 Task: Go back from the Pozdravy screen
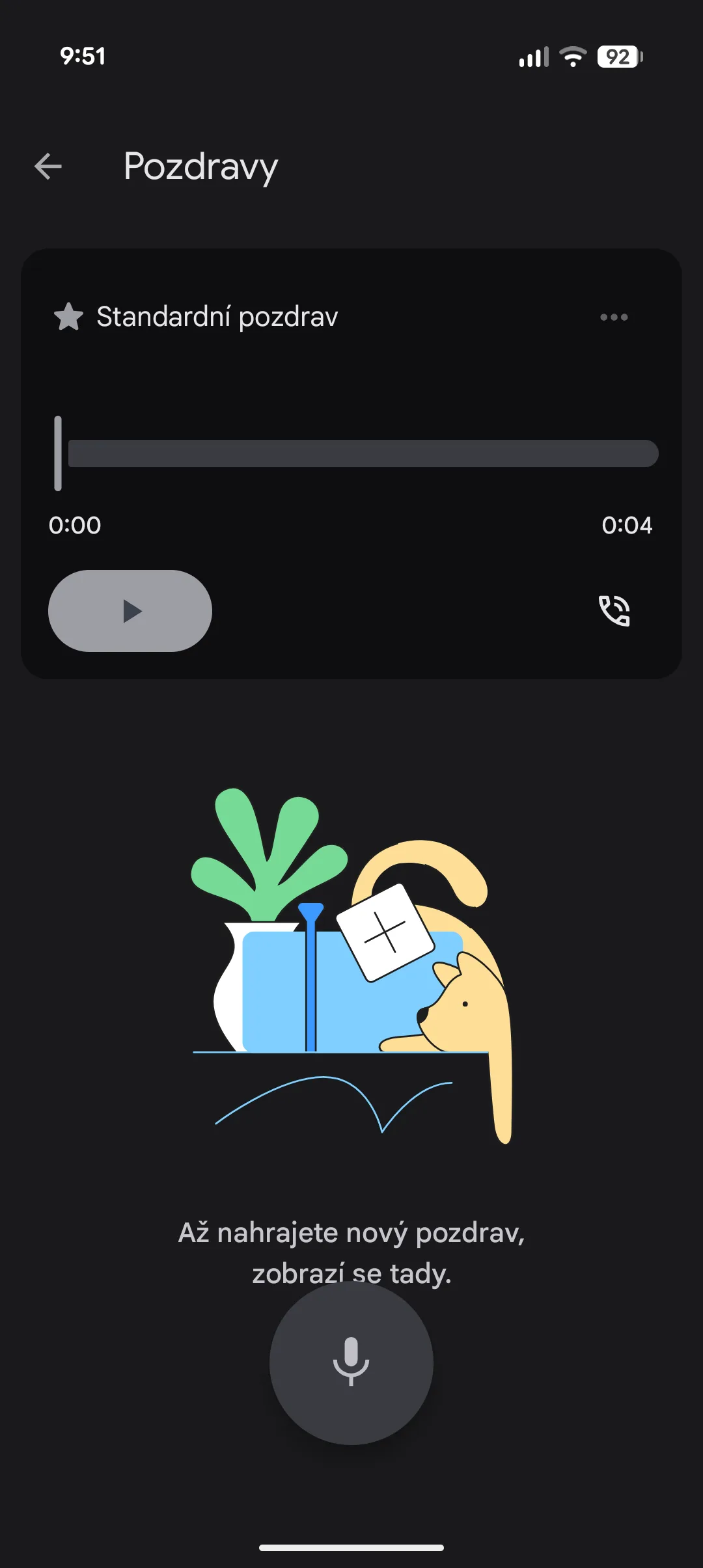click(x=48, y=167)
